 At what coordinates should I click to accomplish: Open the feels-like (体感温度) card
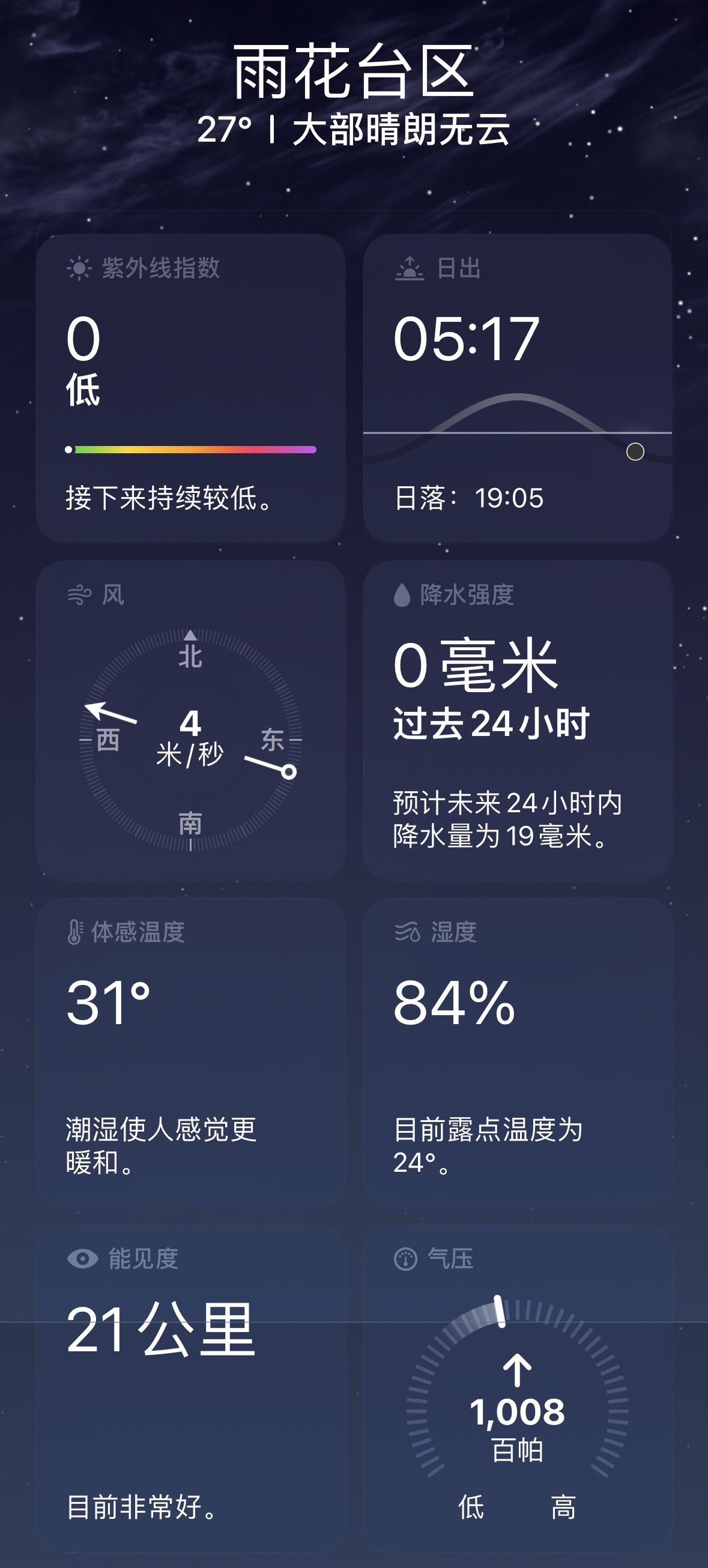[x=190, y=1052]
